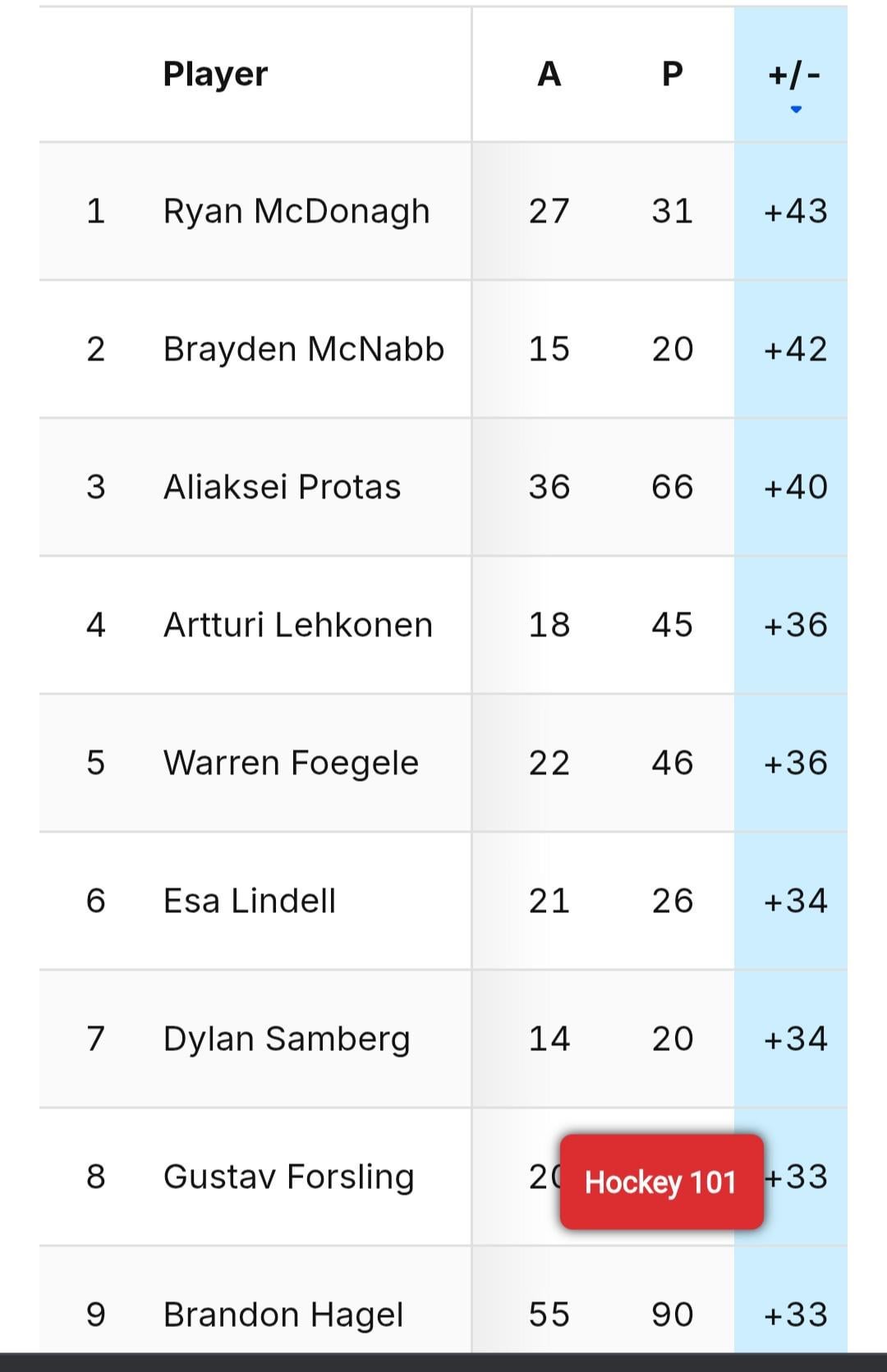View Aliaksei Protas's player details
The width and height of the screenshot is (887, 1372).
click(282, 487)
